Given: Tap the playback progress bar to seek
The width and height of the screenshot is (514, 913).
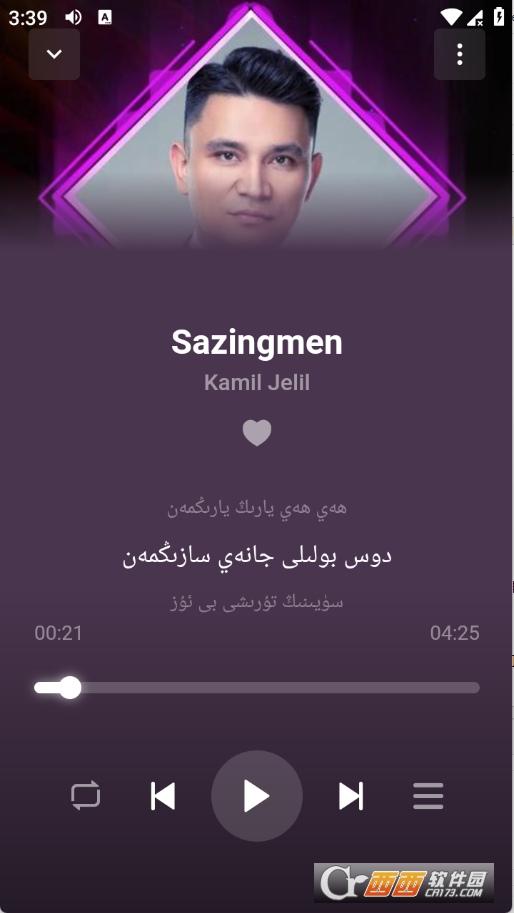Looking at the screenshot, I should (x=257, y=688).
